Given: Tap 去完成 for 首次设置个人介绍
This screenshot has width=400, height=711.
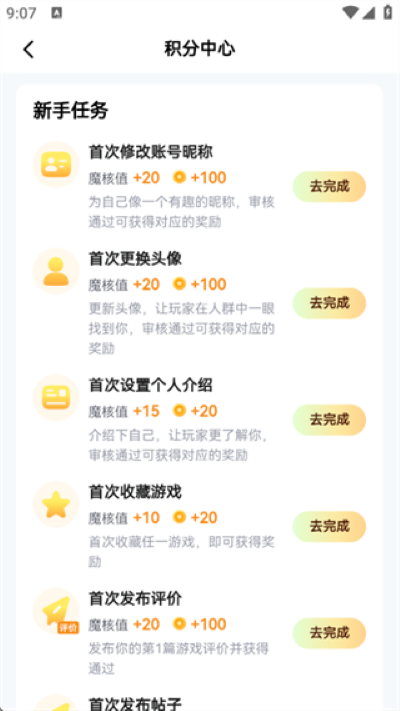Looking at the screenshot, I should (329, 420).
